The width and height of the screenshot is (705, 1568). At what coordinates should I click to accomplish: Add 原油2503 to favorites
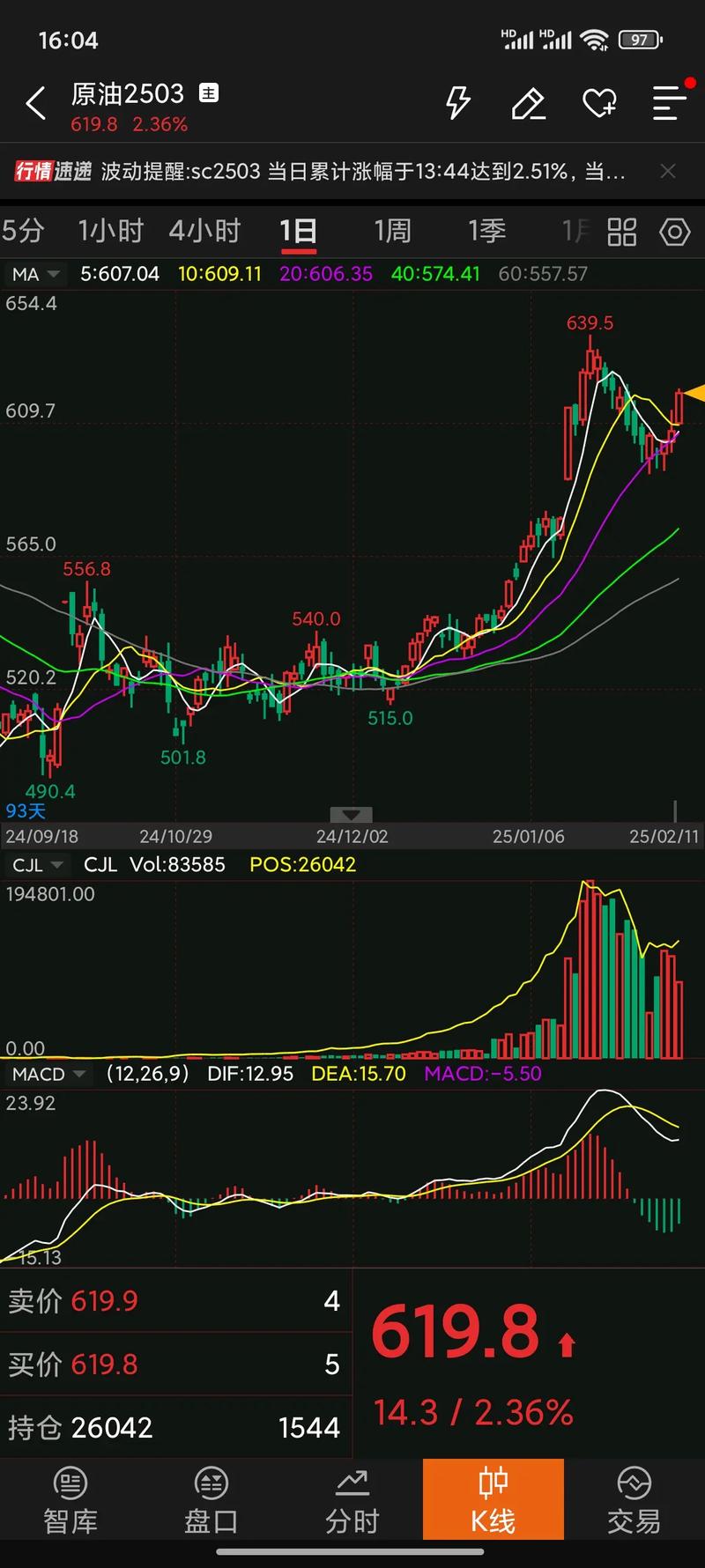[x=599, y=104]
